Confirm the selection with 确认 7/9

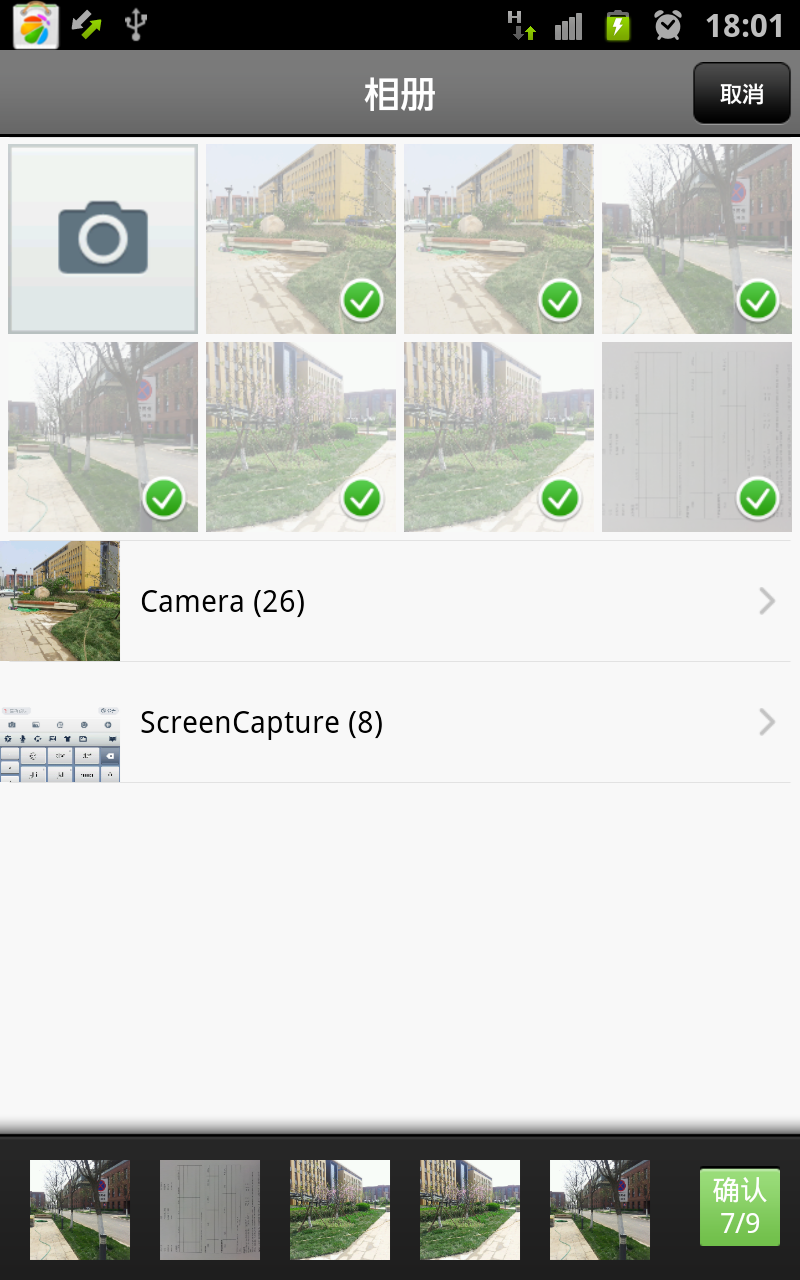pos(739,1207)
